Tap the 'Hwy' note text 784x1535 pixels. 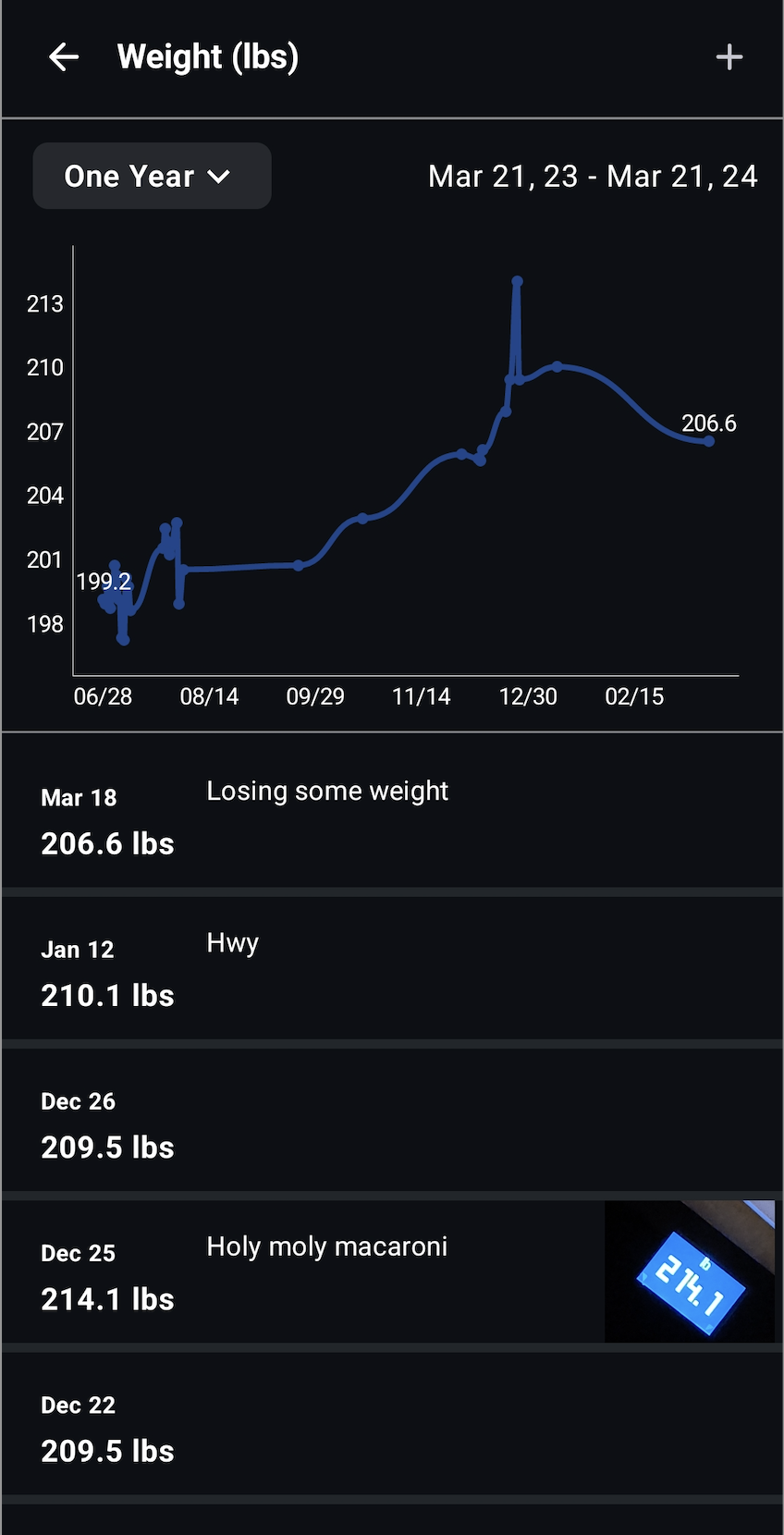point(231,943)
